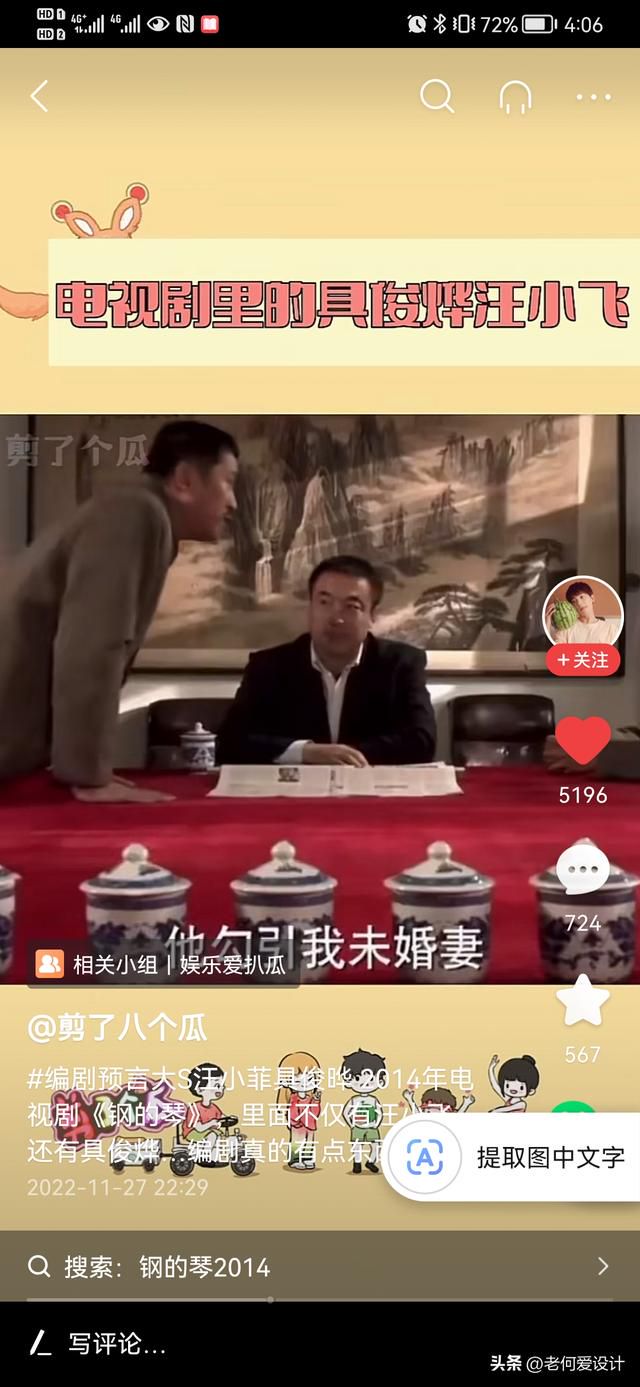Favorite the video with the star icon
This screenshot has width=640, height=1387.
(x=583, y=1002)
